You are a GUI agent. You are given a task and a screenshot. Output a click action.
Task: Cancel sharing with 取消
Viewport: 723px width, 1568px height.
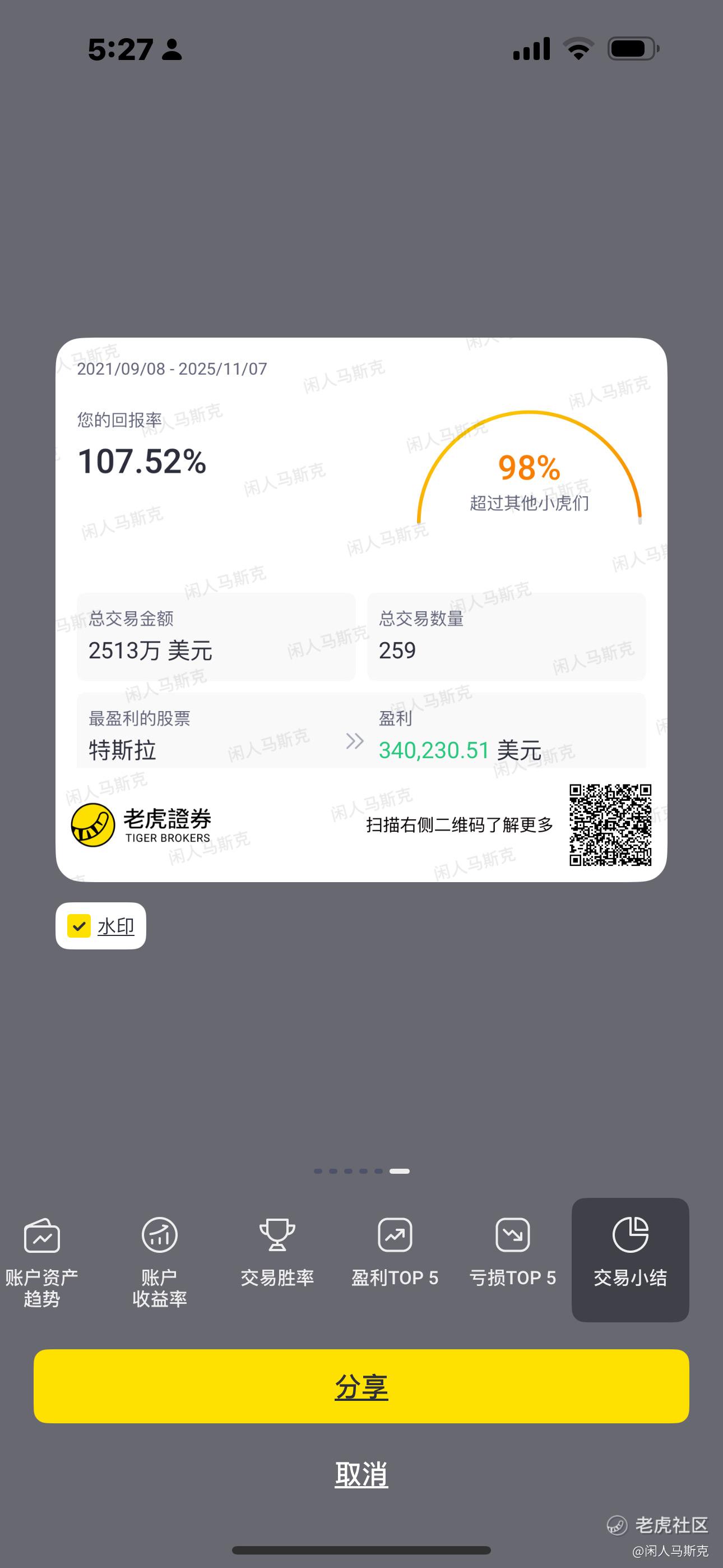361,1474
